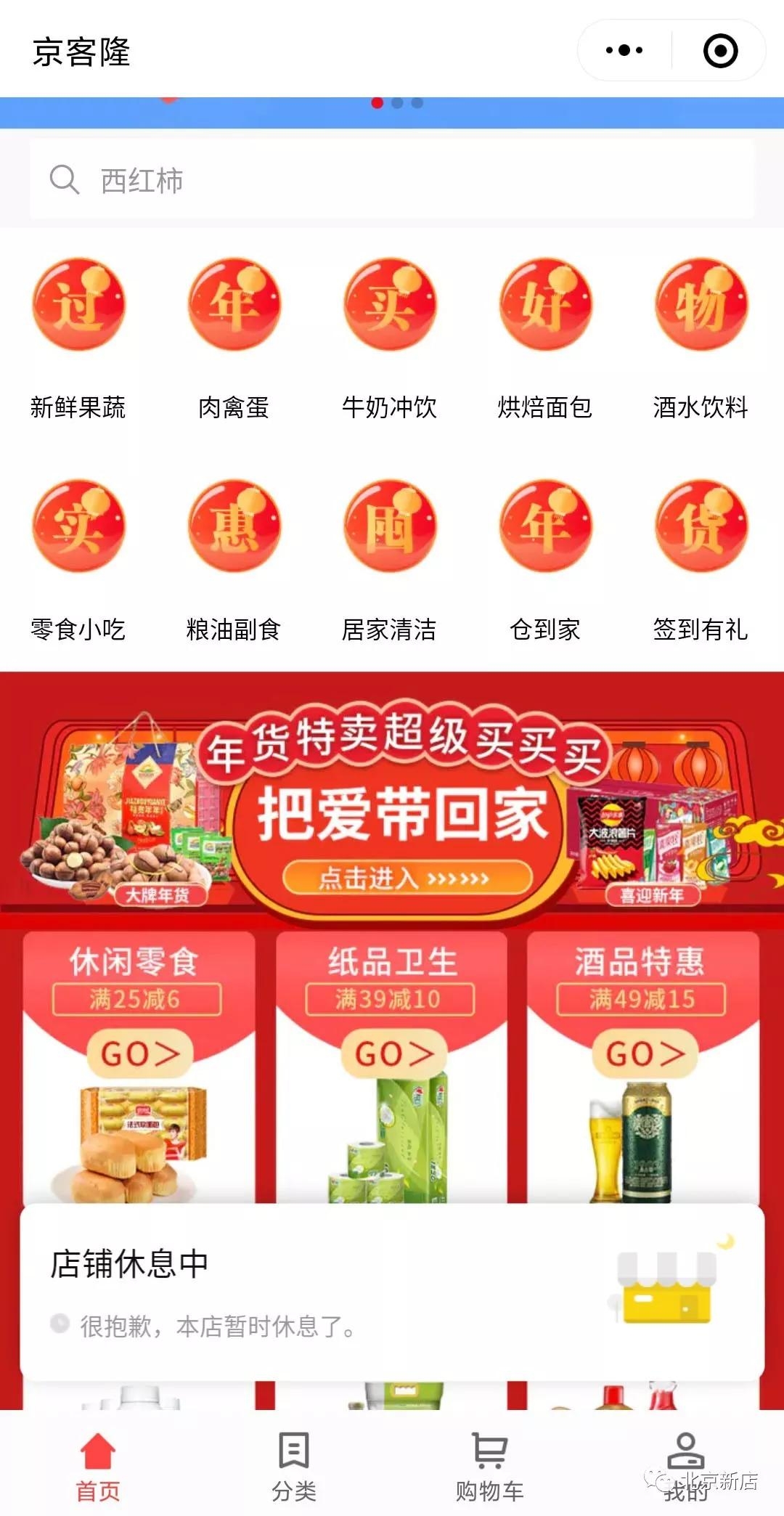Tap the search box showing 西红柿
This screenshot has height=1516, width=784.
click(392, 180)
